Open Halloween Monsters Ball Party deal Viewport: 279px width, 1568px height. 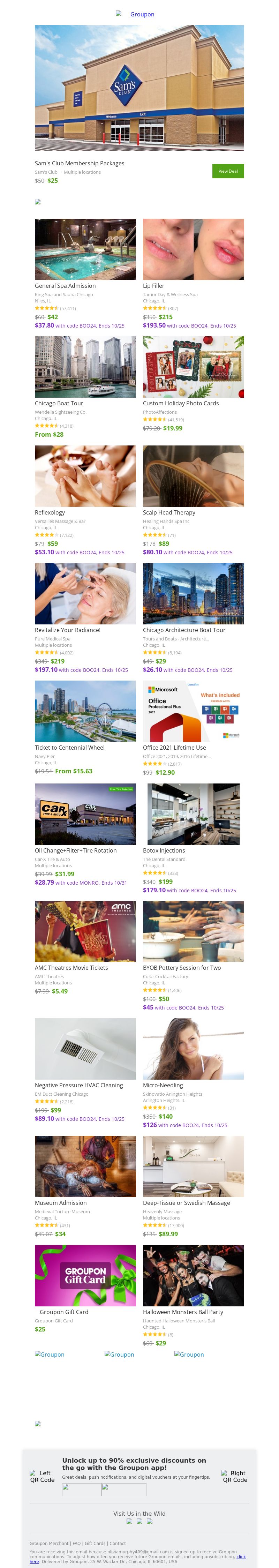coord(193,1275)
